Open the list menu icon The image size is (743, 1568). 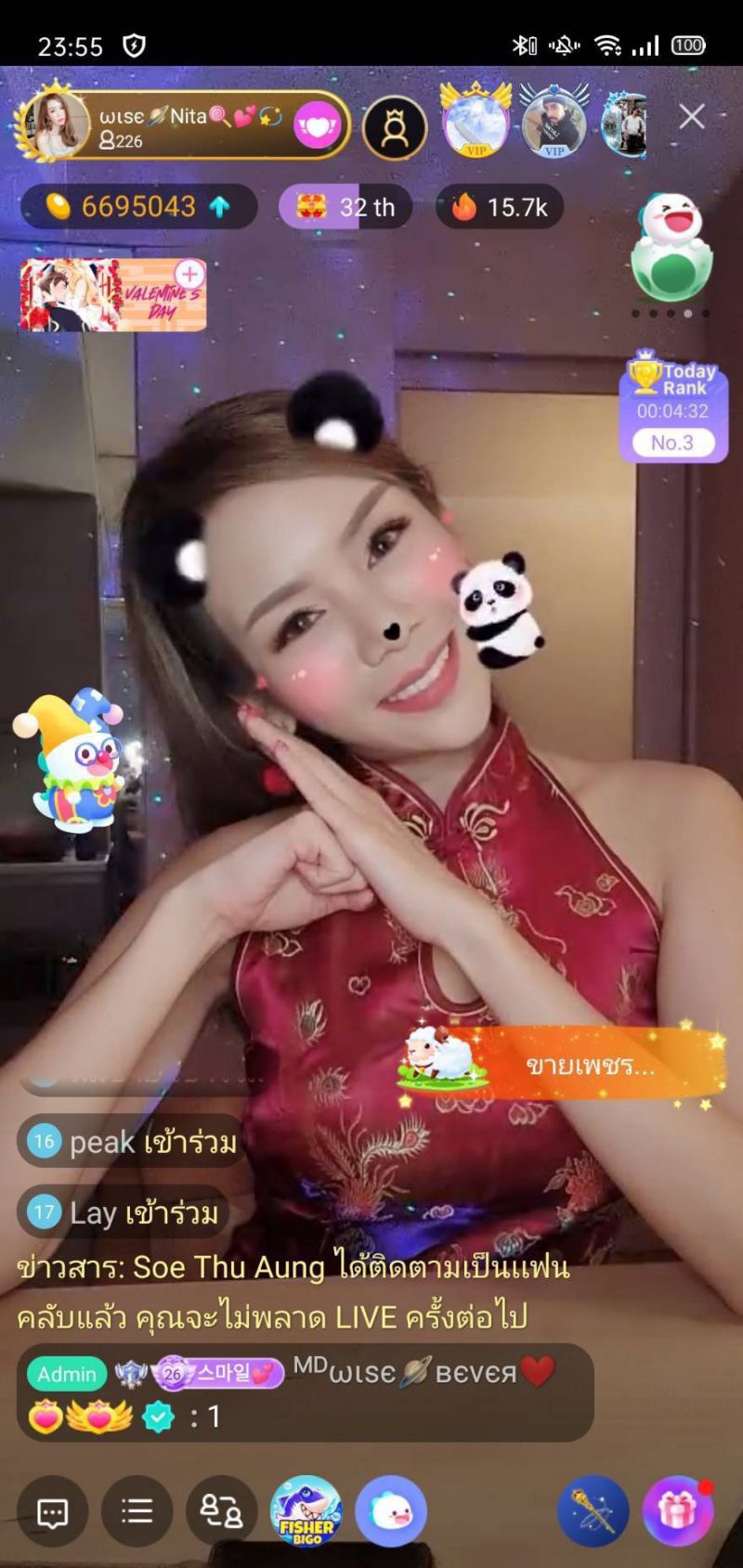click(137, 1511)
